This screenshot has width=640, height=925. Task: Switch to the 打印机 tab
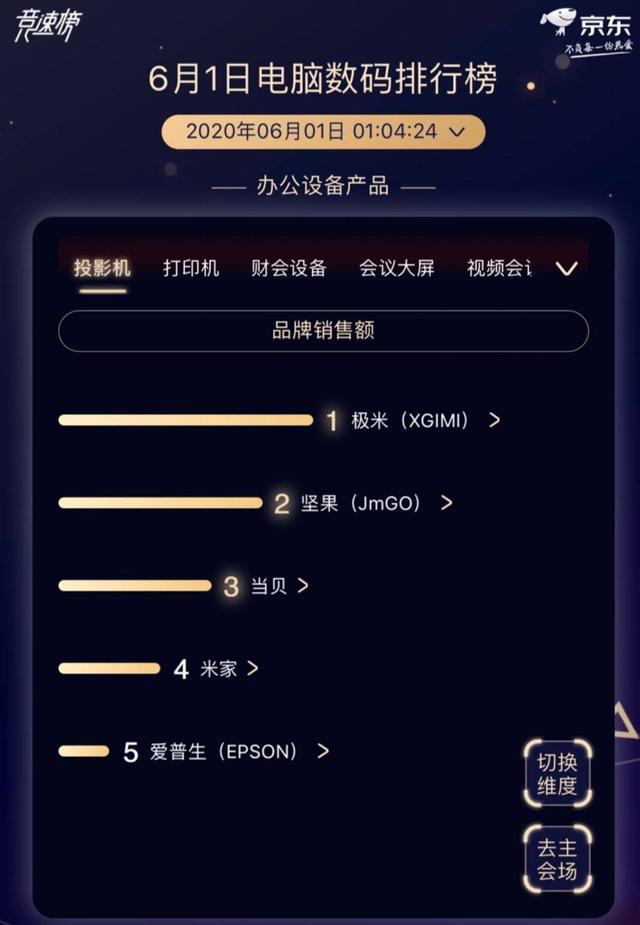[x=191, y=268]
